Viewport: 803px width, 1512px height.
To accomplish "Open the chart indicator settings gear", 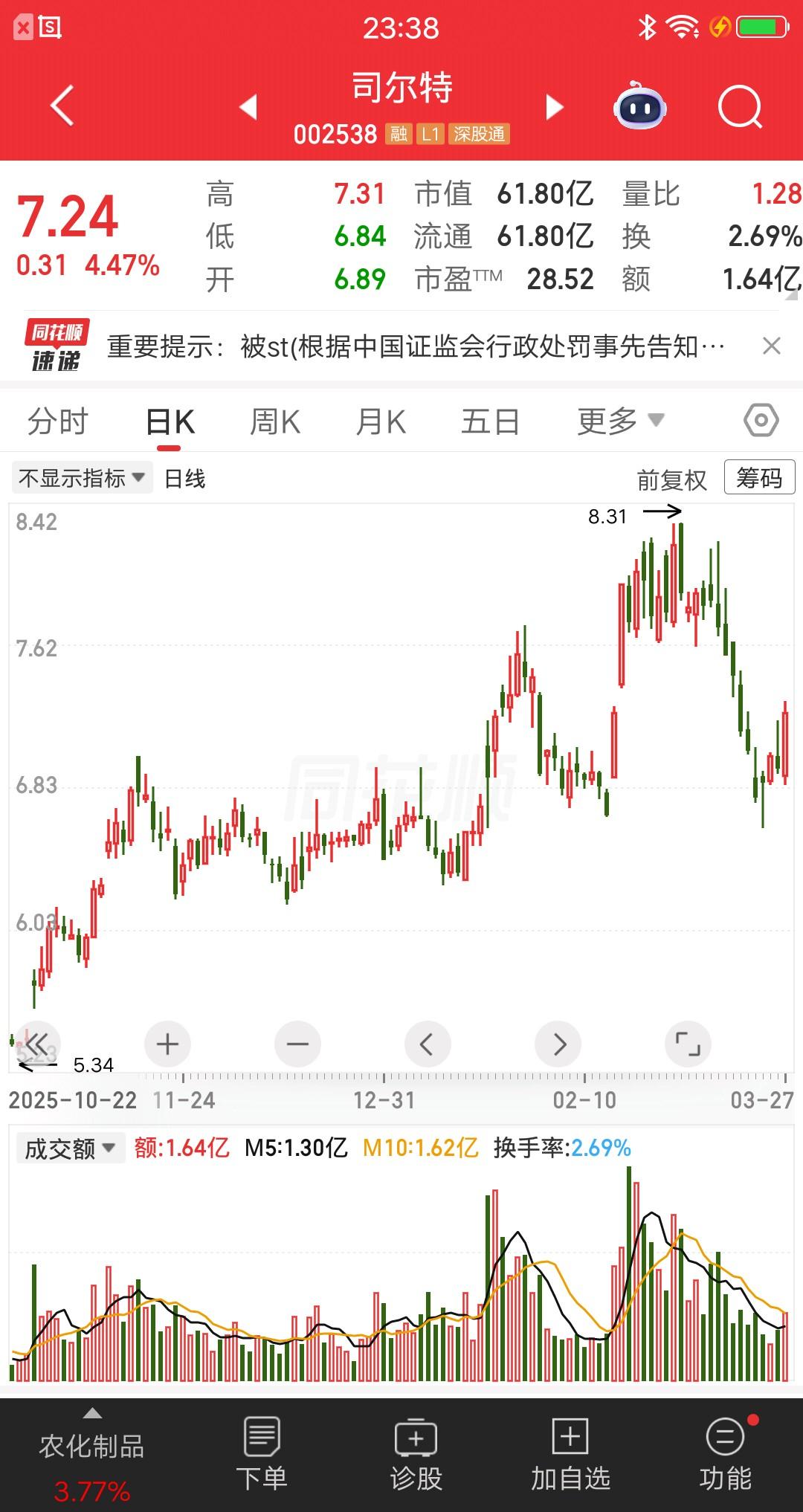I will click(x=761, y=420).
